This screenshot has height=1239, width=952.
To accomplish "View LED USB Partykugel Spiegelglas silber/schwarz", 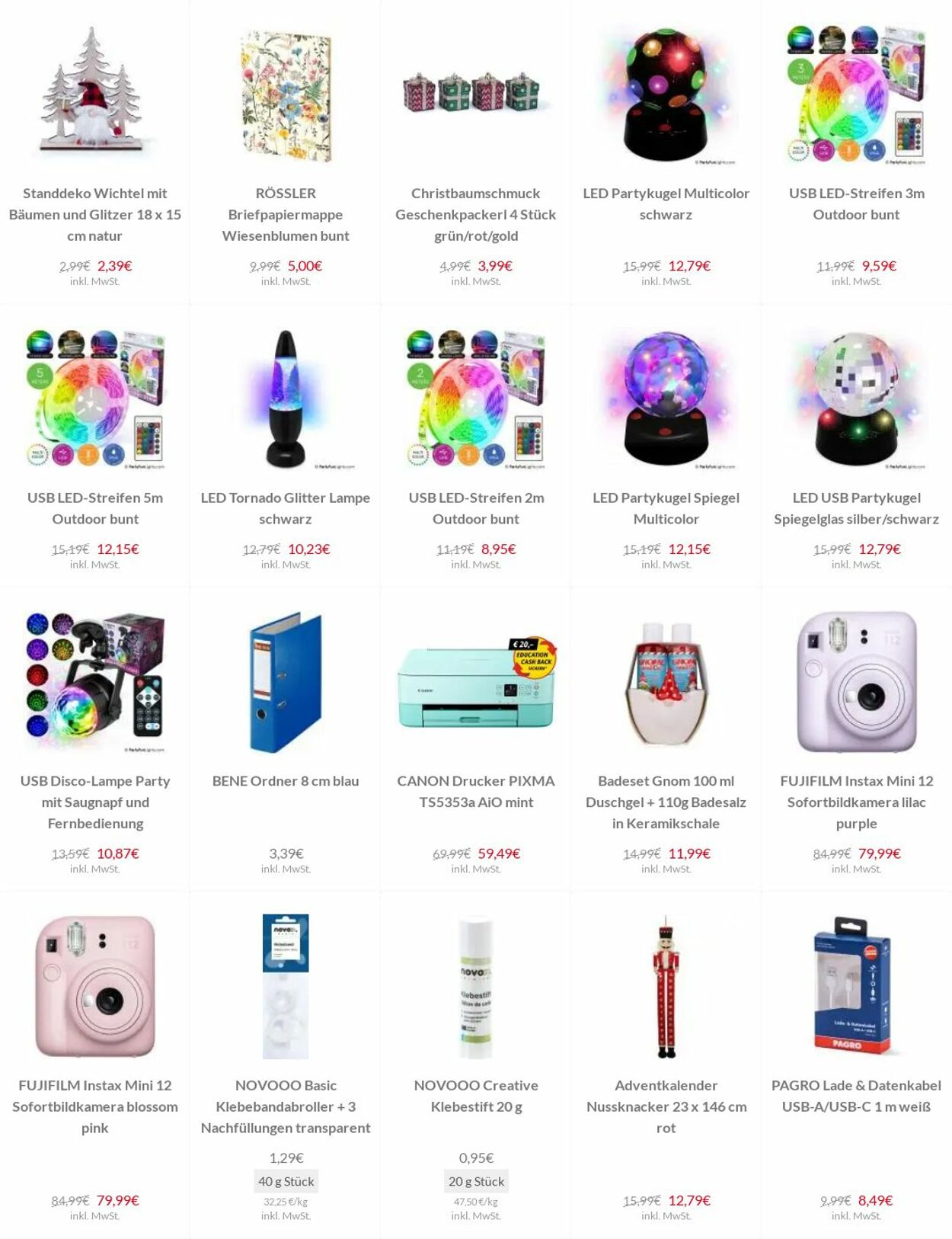I will pos(856,507).
